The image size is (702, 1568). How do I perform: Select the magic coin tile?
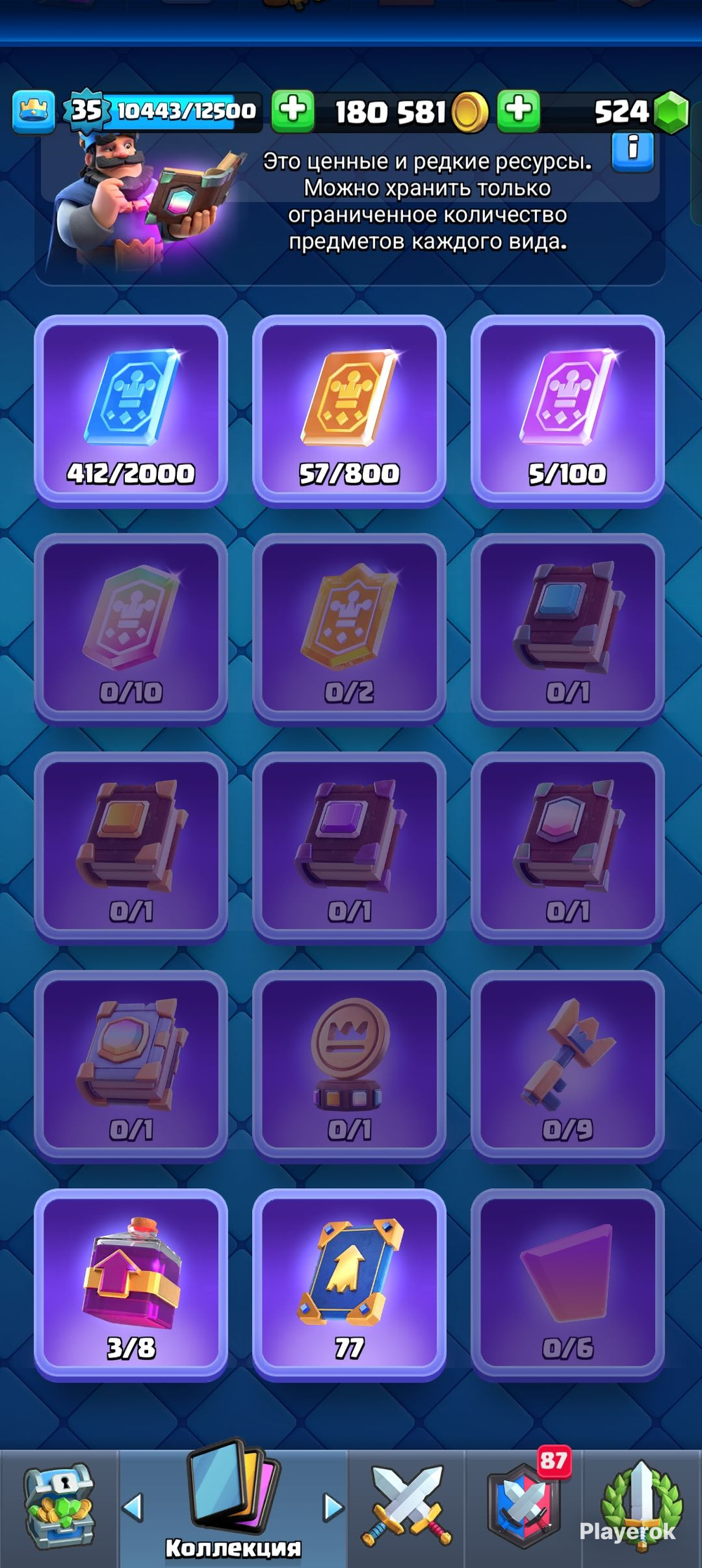pyautogui.click(x=350, y=1066)
